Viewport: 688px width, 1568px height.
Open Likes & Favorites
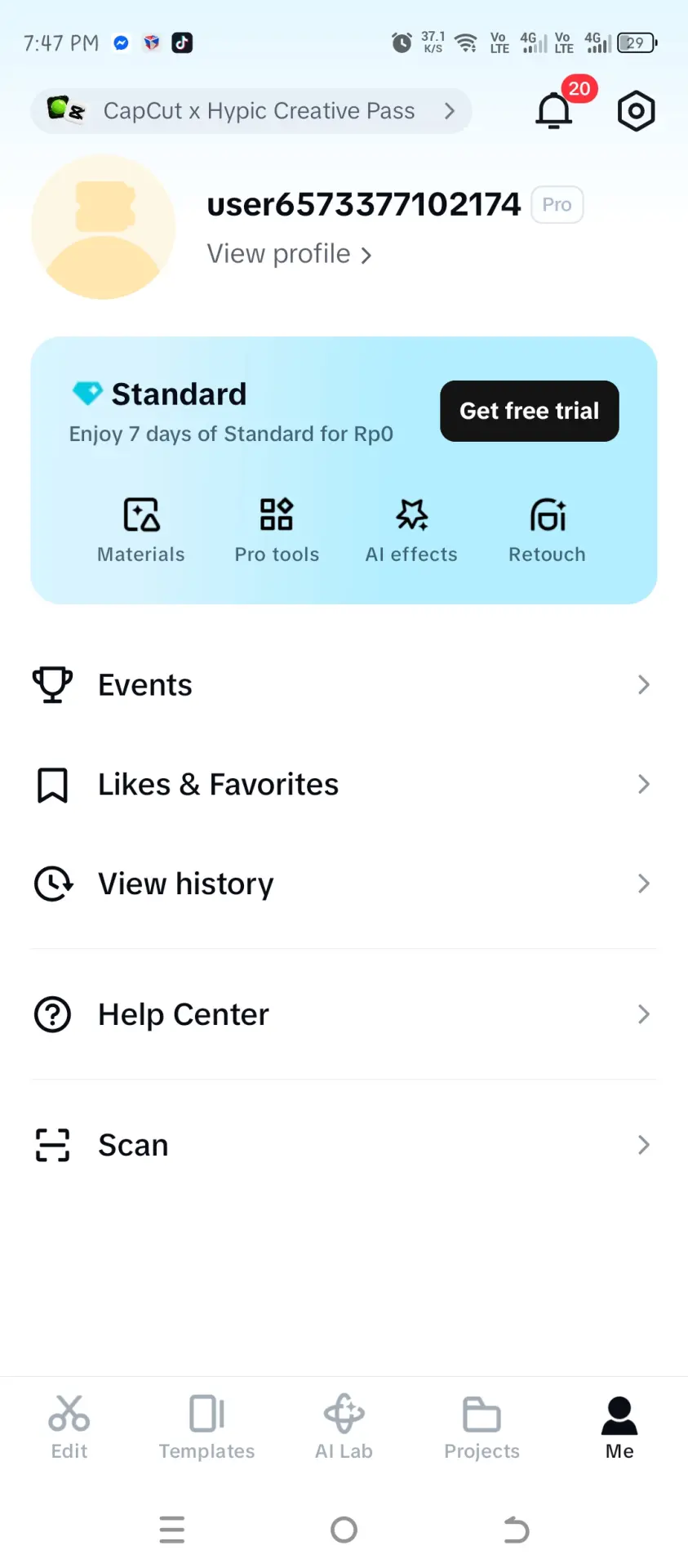[x=344, y=785]
